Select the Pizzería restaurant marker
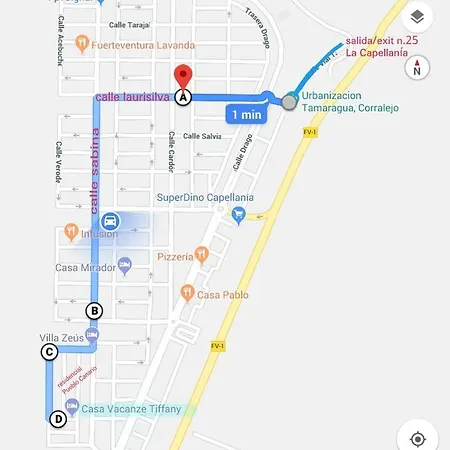Image resolution: width=450 pixels, height=450 pixels. (x=202, y=255)
